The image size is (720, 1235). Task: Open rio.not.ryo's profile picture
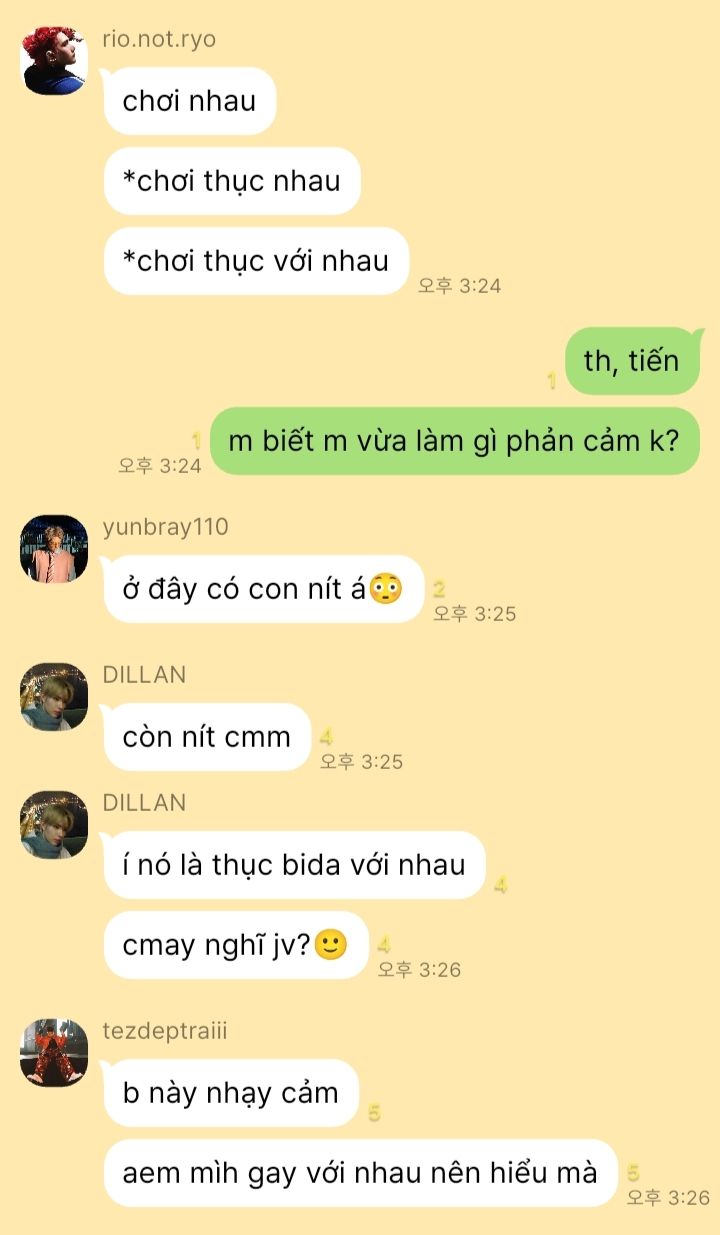[x=54, y=61]
